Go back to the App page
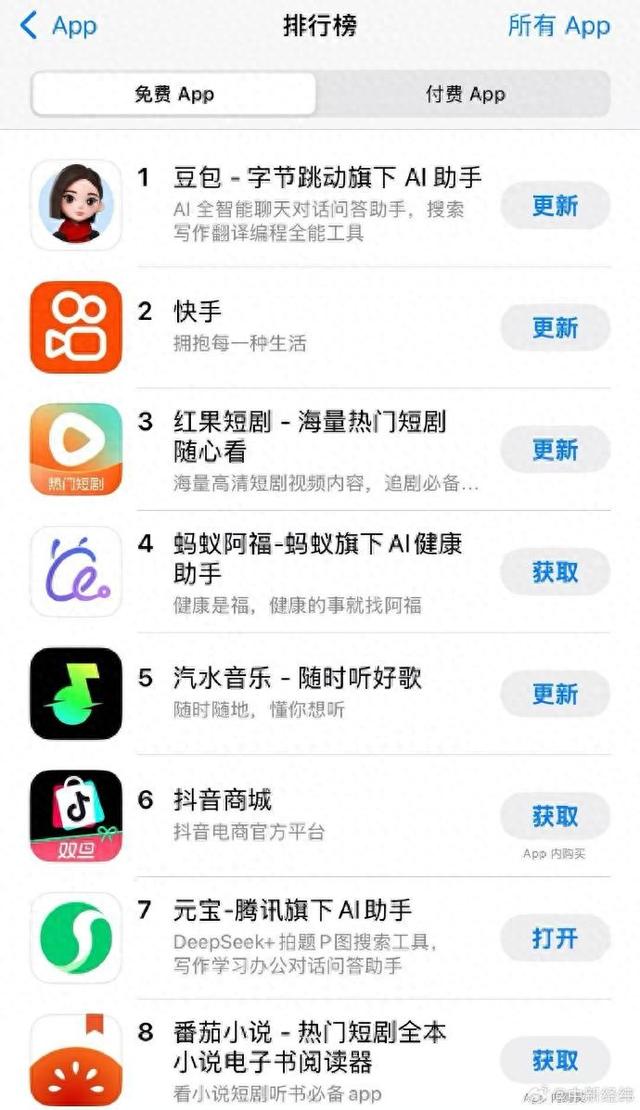640x1110 pixels. [x=58, y=26]
